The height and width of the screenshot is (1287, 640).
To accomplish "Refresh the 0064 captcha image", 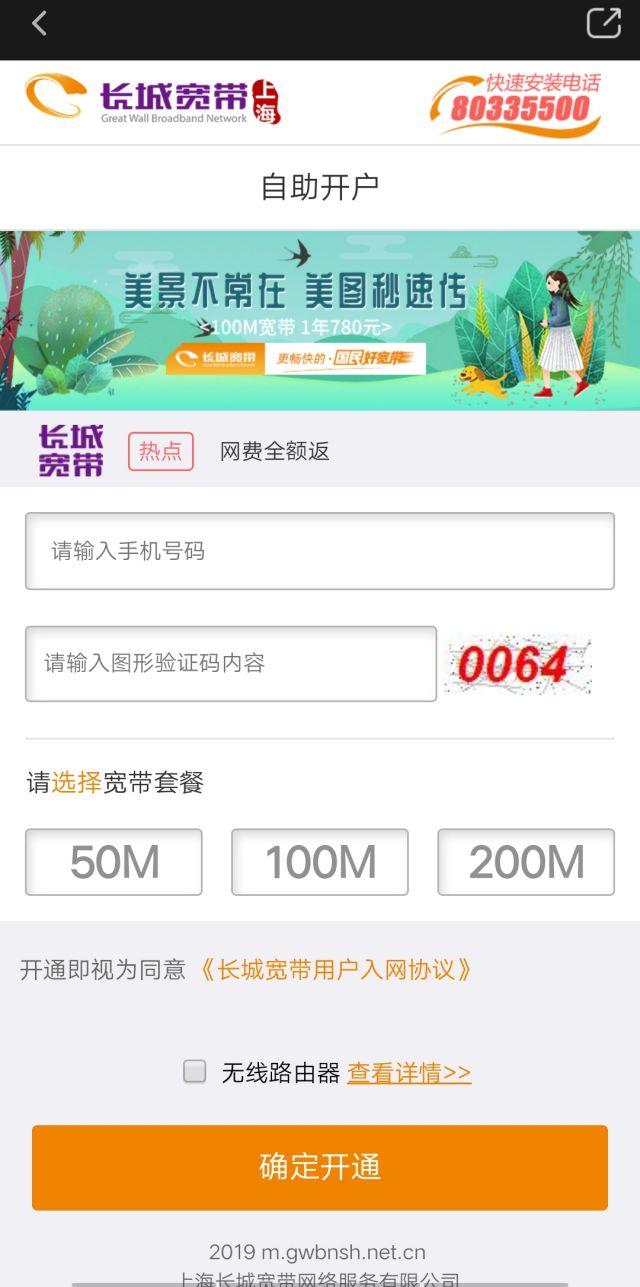I will pyautogui.click(x=516, y=665).
